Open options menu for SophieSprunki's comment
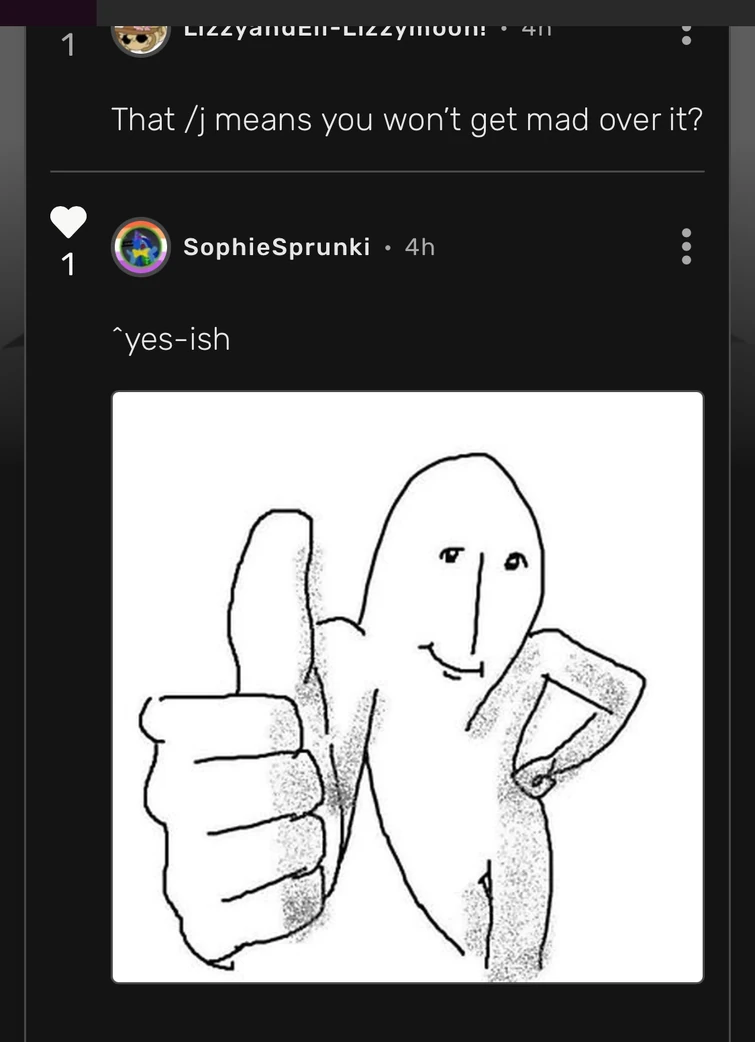The width and height of the screenshot is (755, 1042). click(686, 246)
